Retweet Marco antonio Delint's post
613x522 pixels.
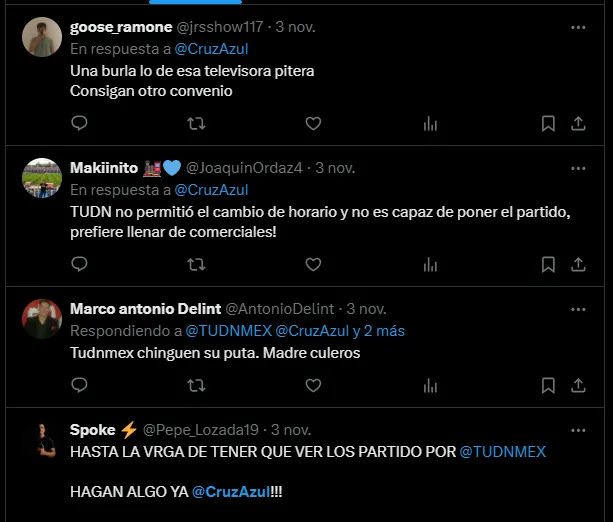(x=197, y=385)
